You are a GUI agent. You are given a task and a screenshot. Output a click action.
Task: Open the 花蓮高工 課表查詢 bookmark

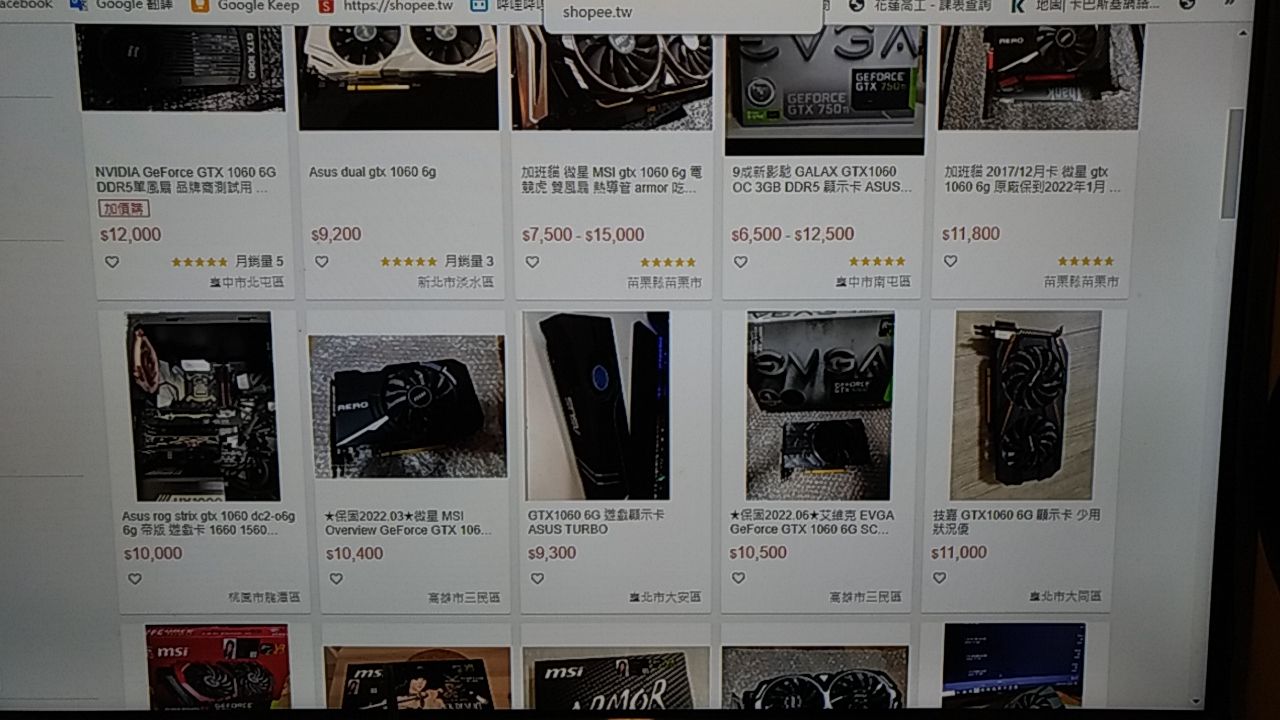pyautogui.click(x=920, y=5)
